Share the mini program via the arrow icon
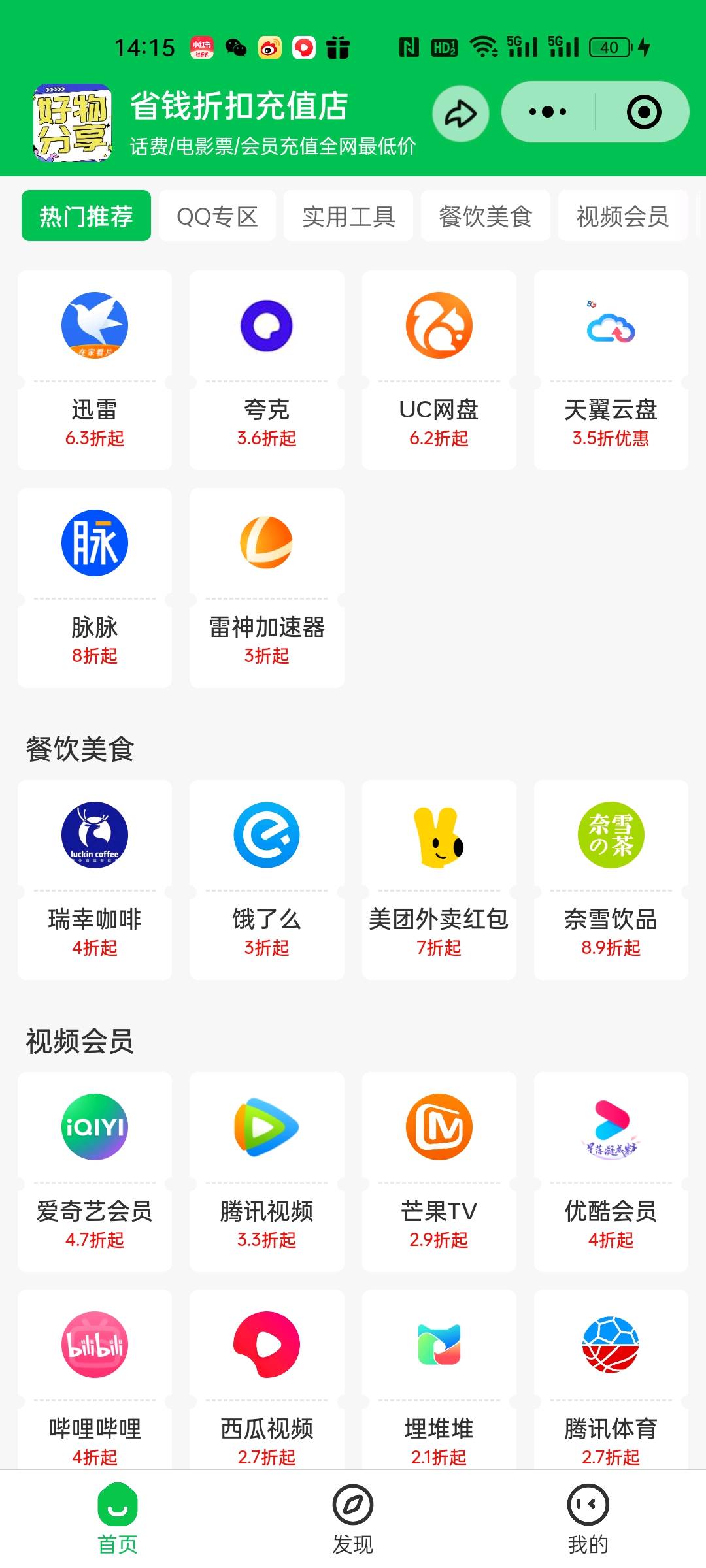Screen dimensions: 706x1568 (461, 114)
